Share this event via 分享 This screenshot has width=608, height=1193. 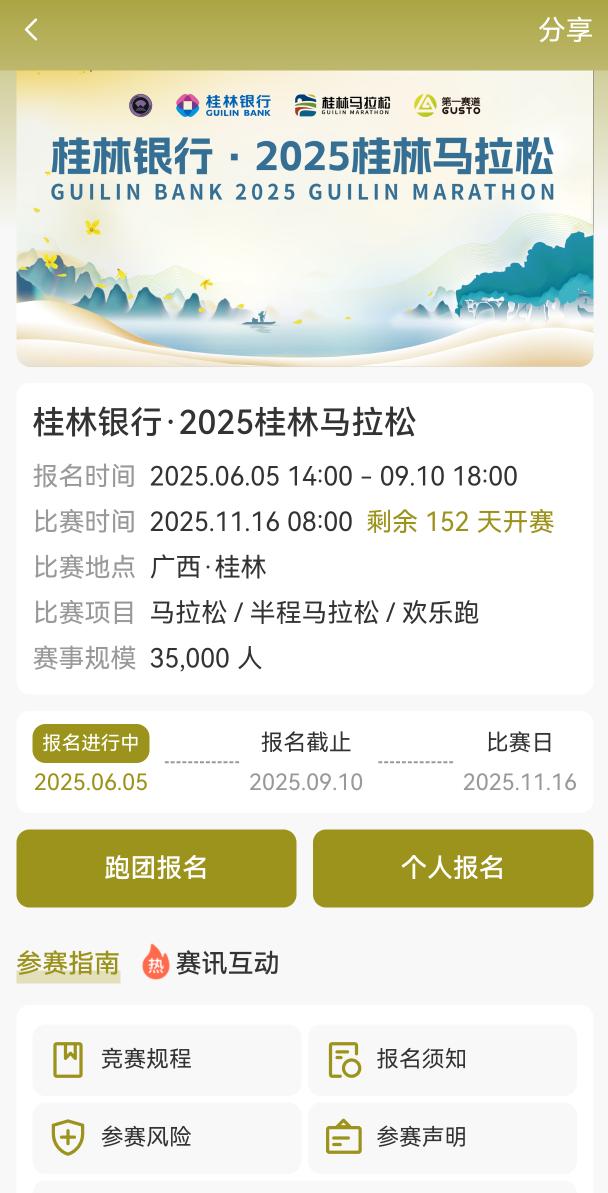[x=565, y=30]
